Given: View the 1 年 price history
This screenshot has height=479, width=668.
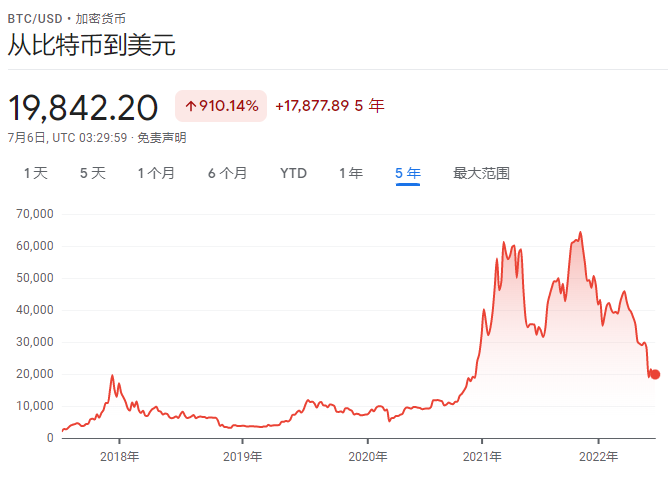Looking at the screenshot, I should (351, 173).
